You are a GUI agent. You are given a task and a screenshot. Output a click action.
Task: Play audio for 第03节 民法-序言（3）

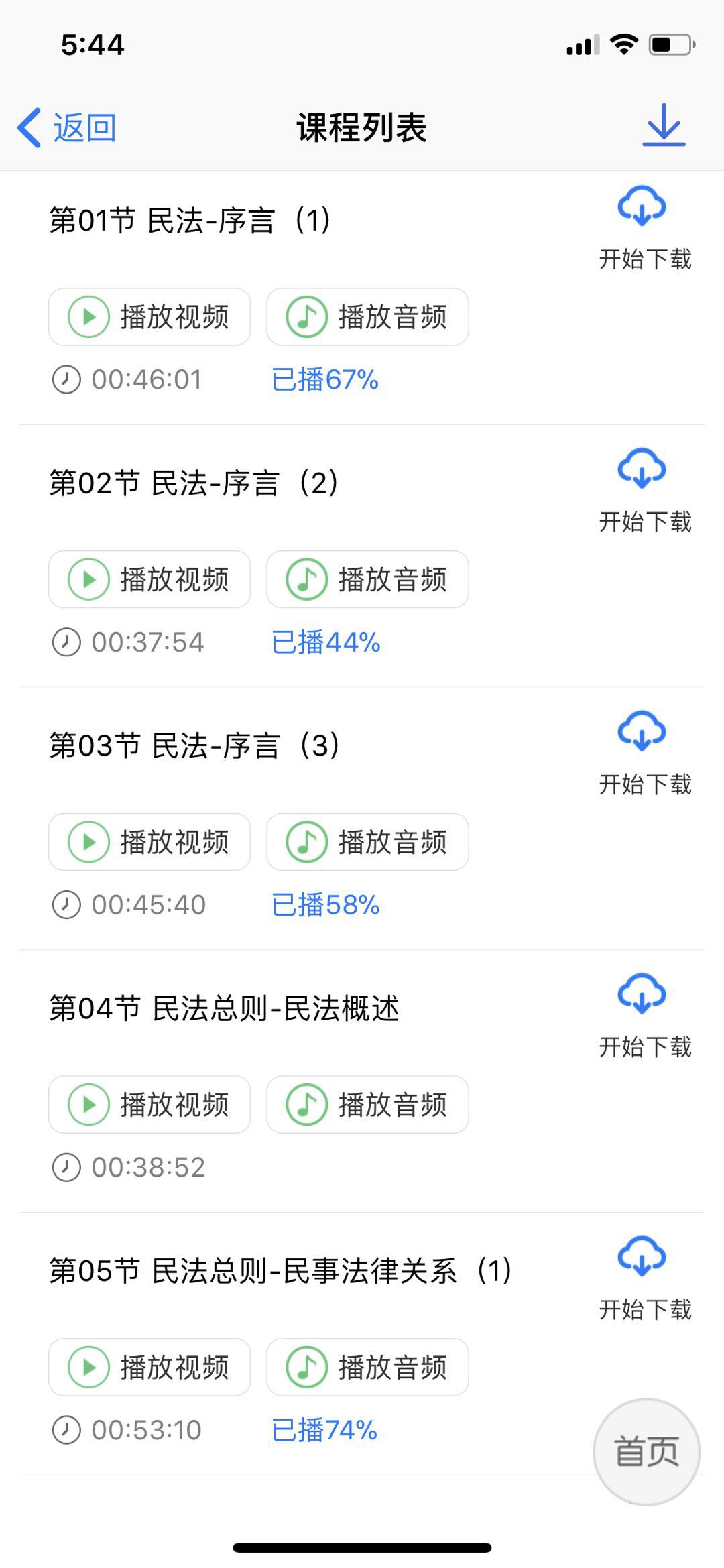367,843
